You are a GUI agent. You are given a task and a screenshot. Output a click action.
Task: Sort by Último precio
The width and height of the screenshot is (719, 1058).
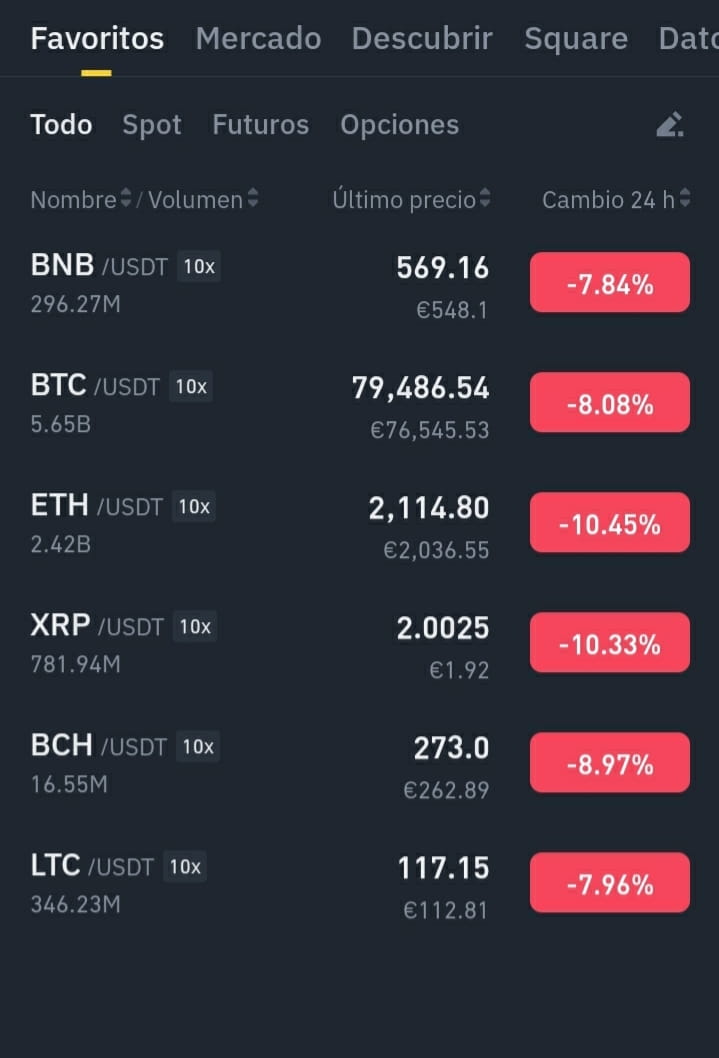pyautogui.click(x=411, y=200)
